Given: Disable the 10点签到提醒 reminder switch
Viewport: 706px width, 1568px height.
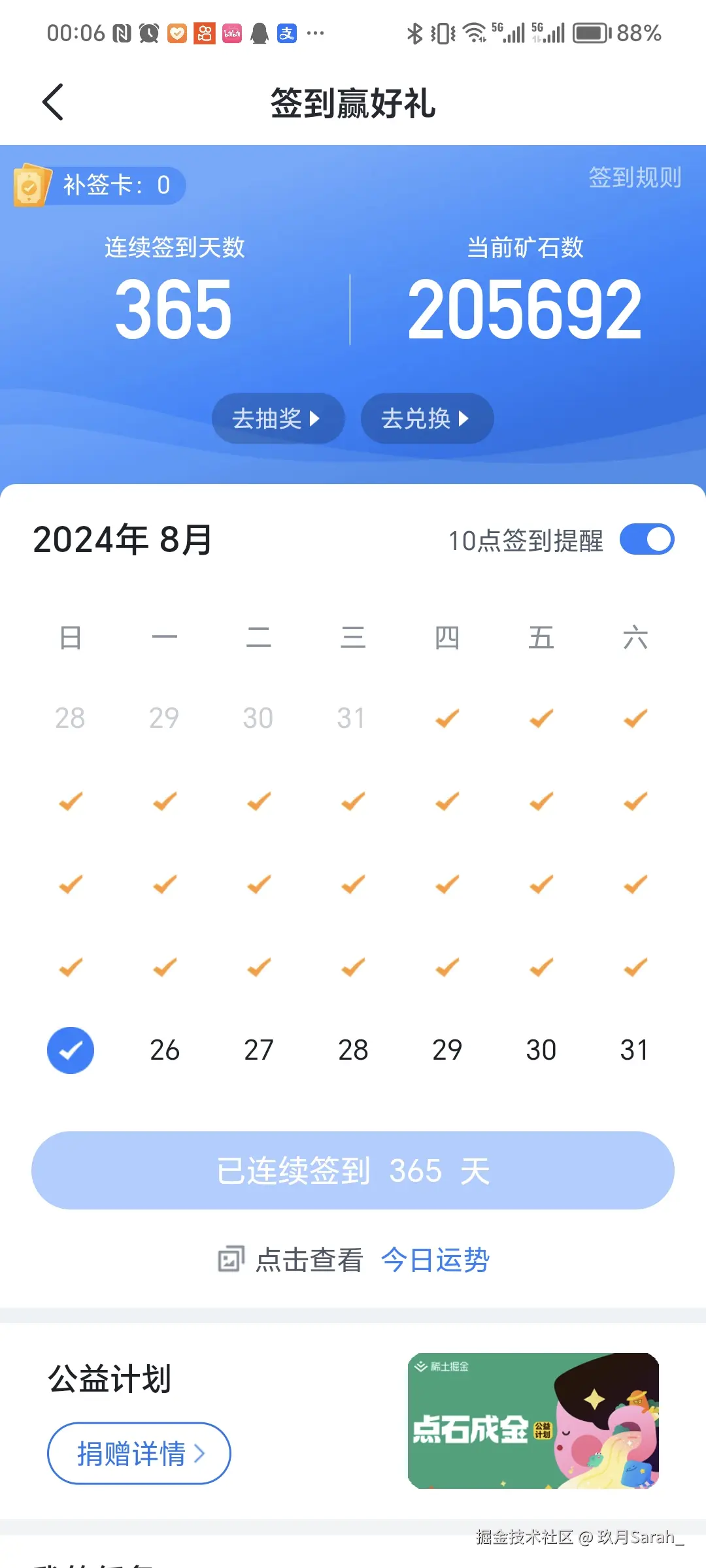Looking at the screenshot, I should (647, 540).
